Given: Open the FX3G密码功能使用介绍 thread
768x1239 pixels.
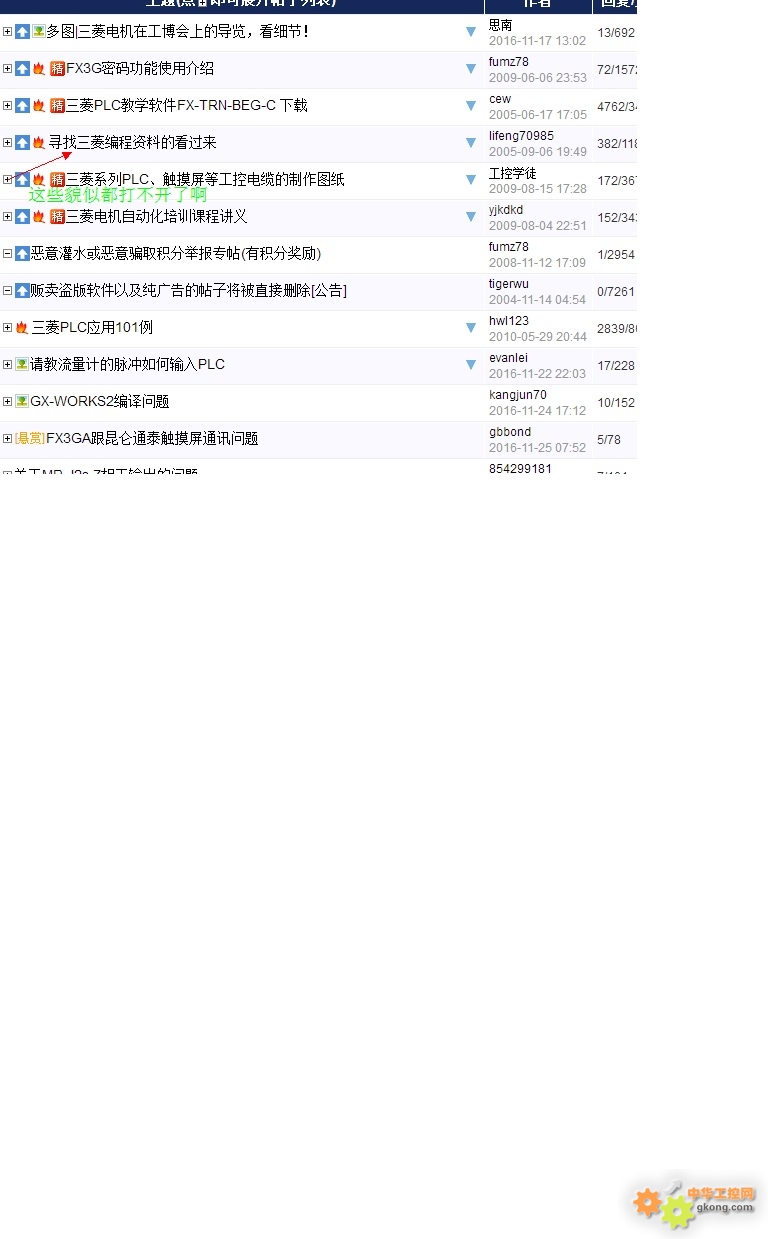Looking at the screenshot, I should pos(139,69).
